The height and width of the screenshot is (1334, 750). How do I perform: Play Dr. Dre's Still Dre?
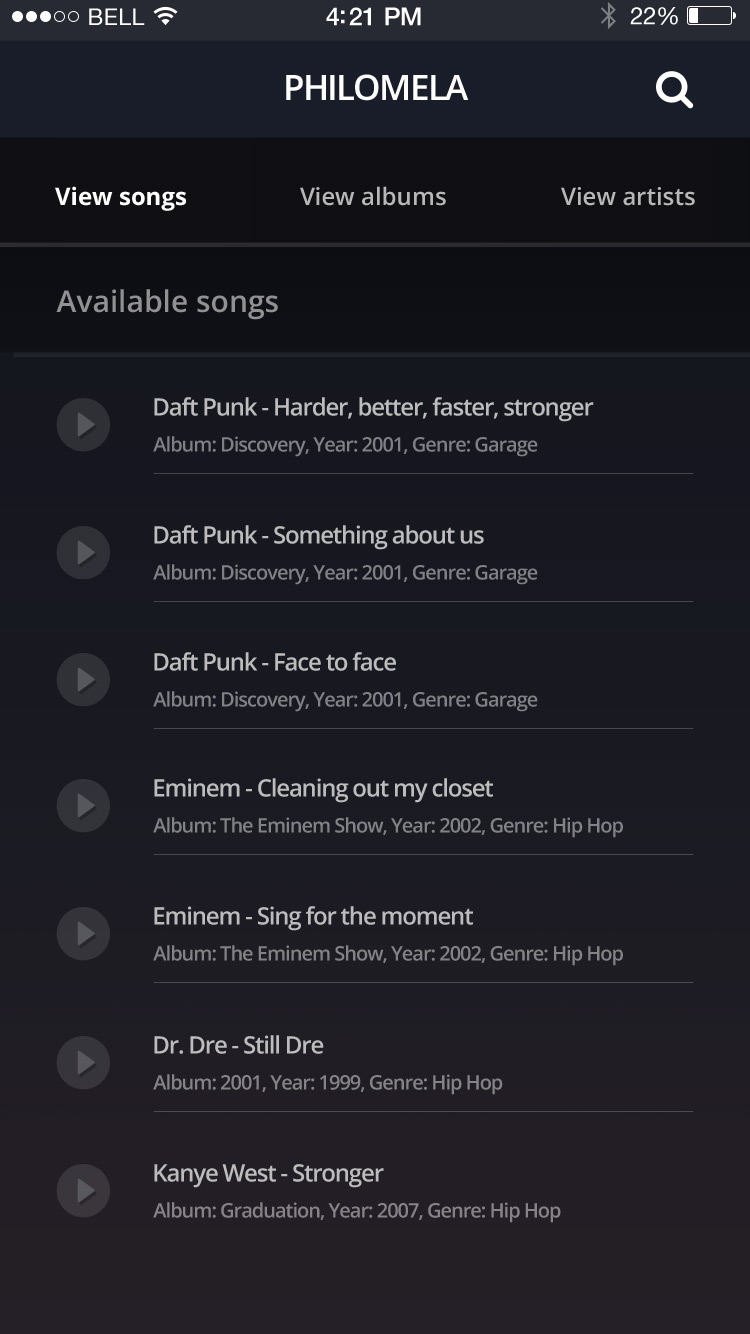pos(83,1062)
